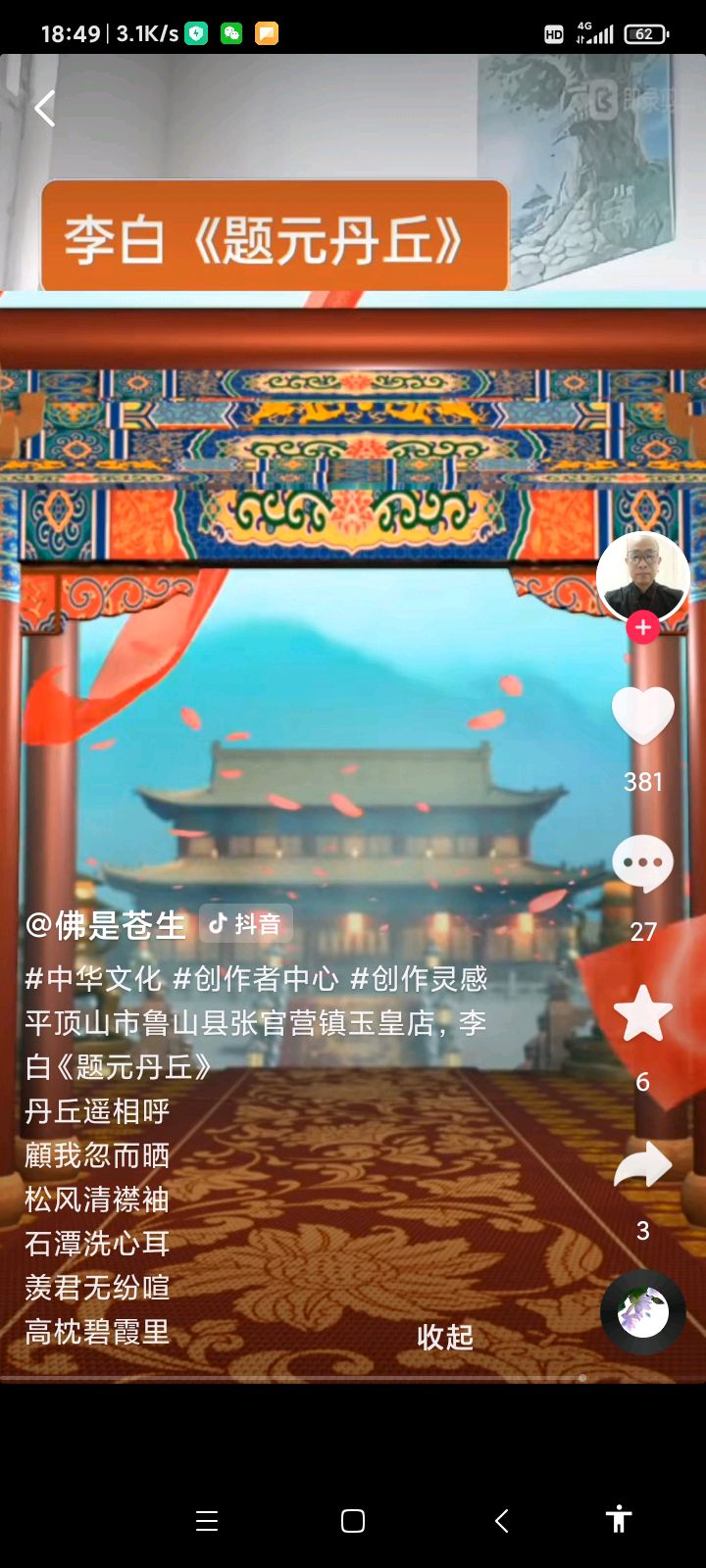Share this video
The image size is (706, 1568).
[642, 1165]
